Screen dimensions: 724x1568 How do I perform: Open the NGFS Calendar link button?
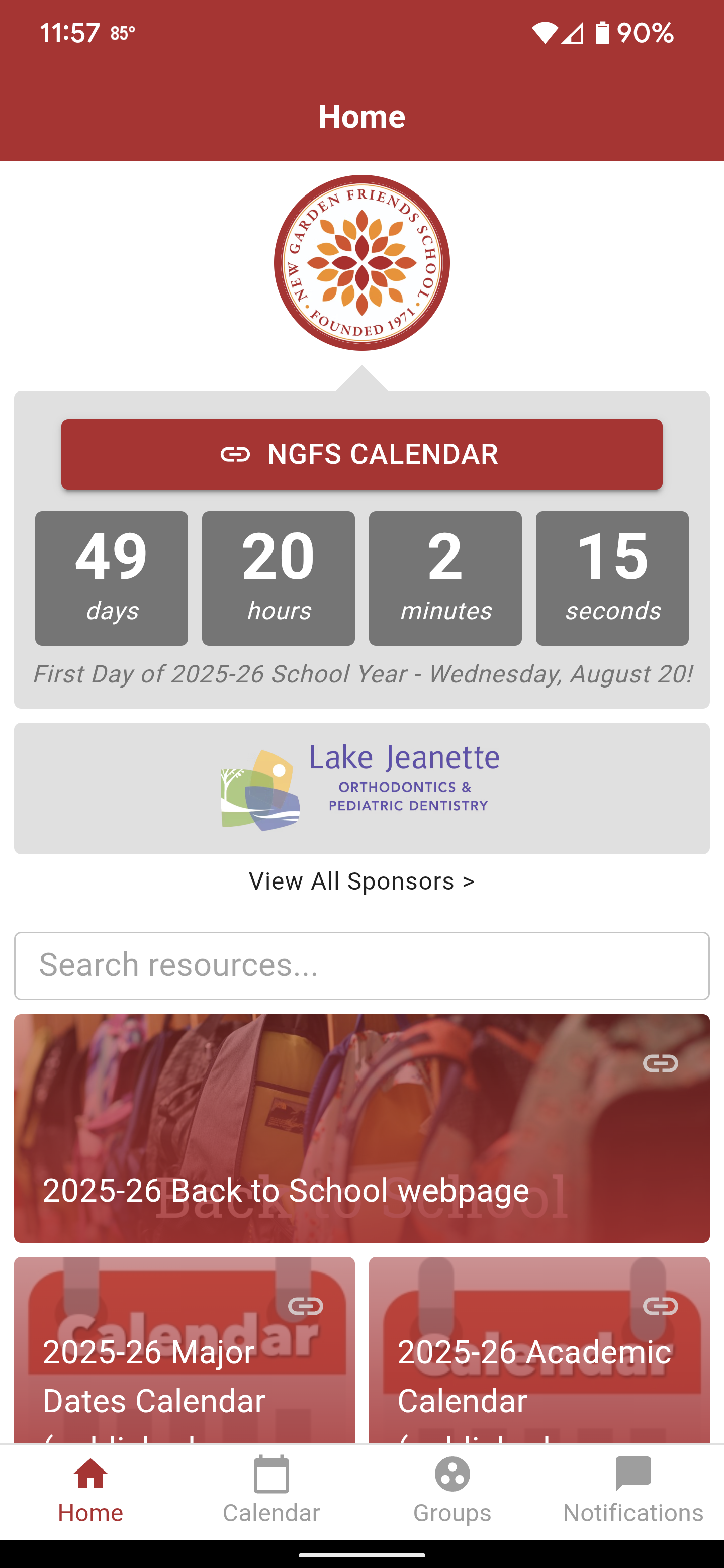coord(361,454)
